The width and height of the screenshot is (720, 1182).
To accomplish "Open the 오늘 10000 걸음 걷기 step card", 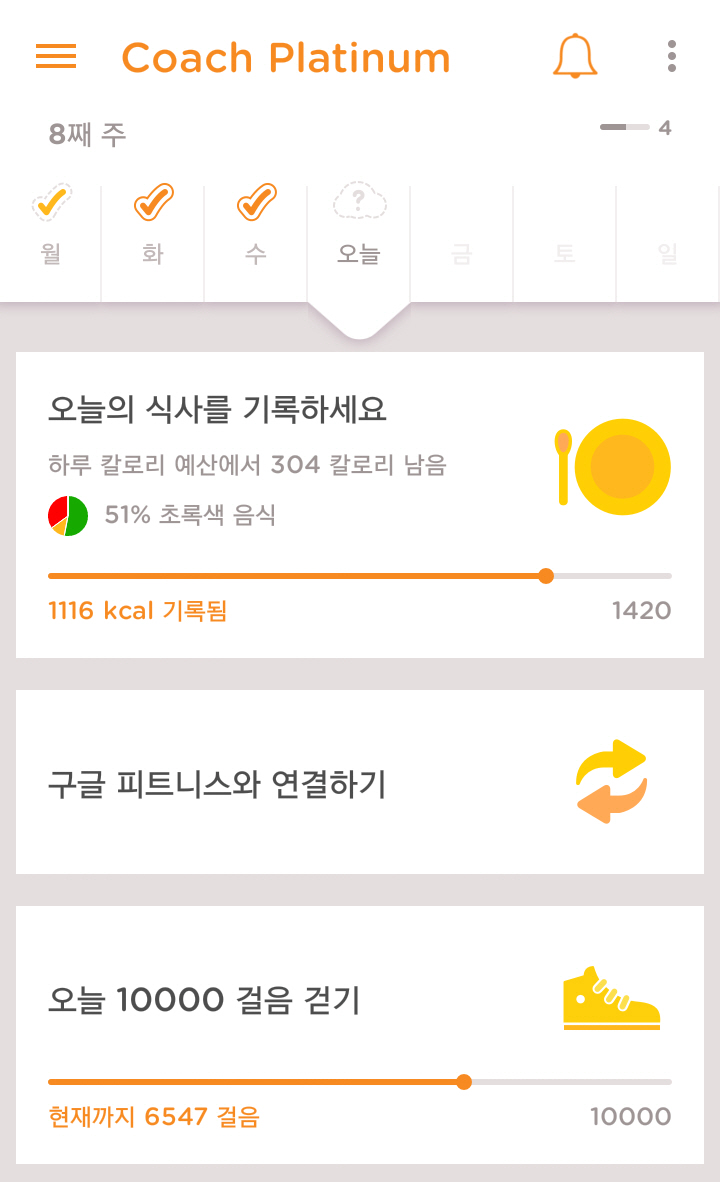I will pyautogui.click(x=360, y=1035).
